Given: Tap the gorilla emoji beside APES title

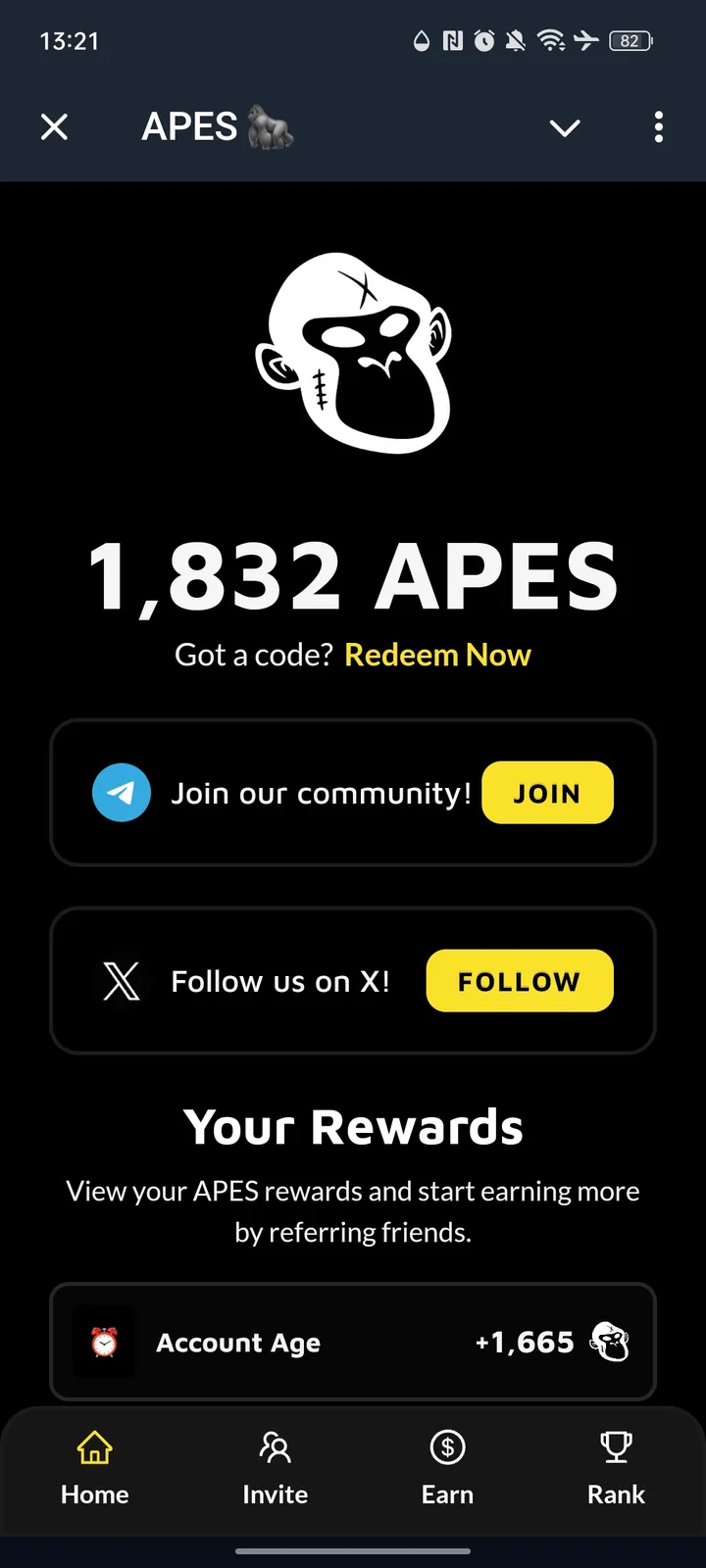Looking at the screenshot, I should [x=271, y=127].
